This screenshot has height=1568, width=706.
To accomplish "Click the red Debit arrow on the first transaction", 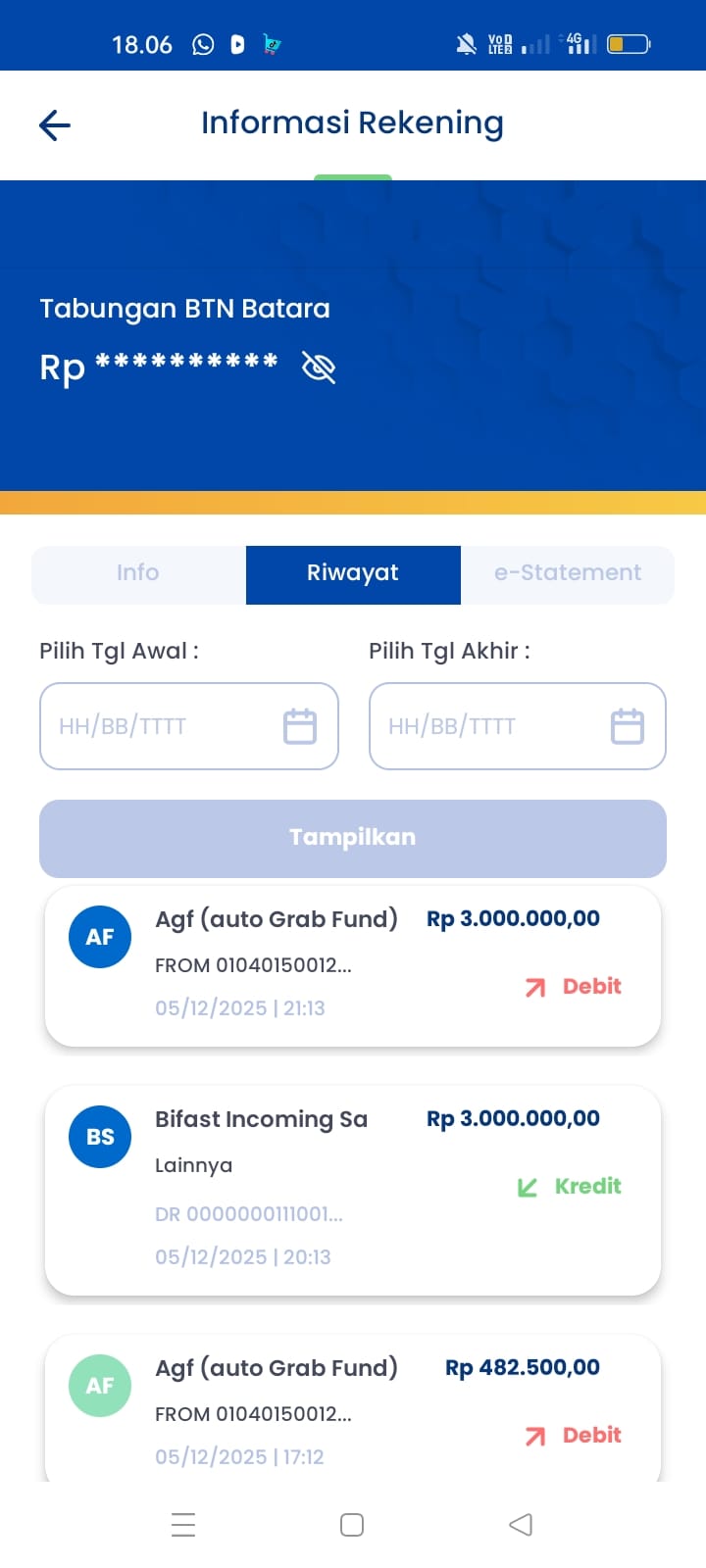I will 535,987.
